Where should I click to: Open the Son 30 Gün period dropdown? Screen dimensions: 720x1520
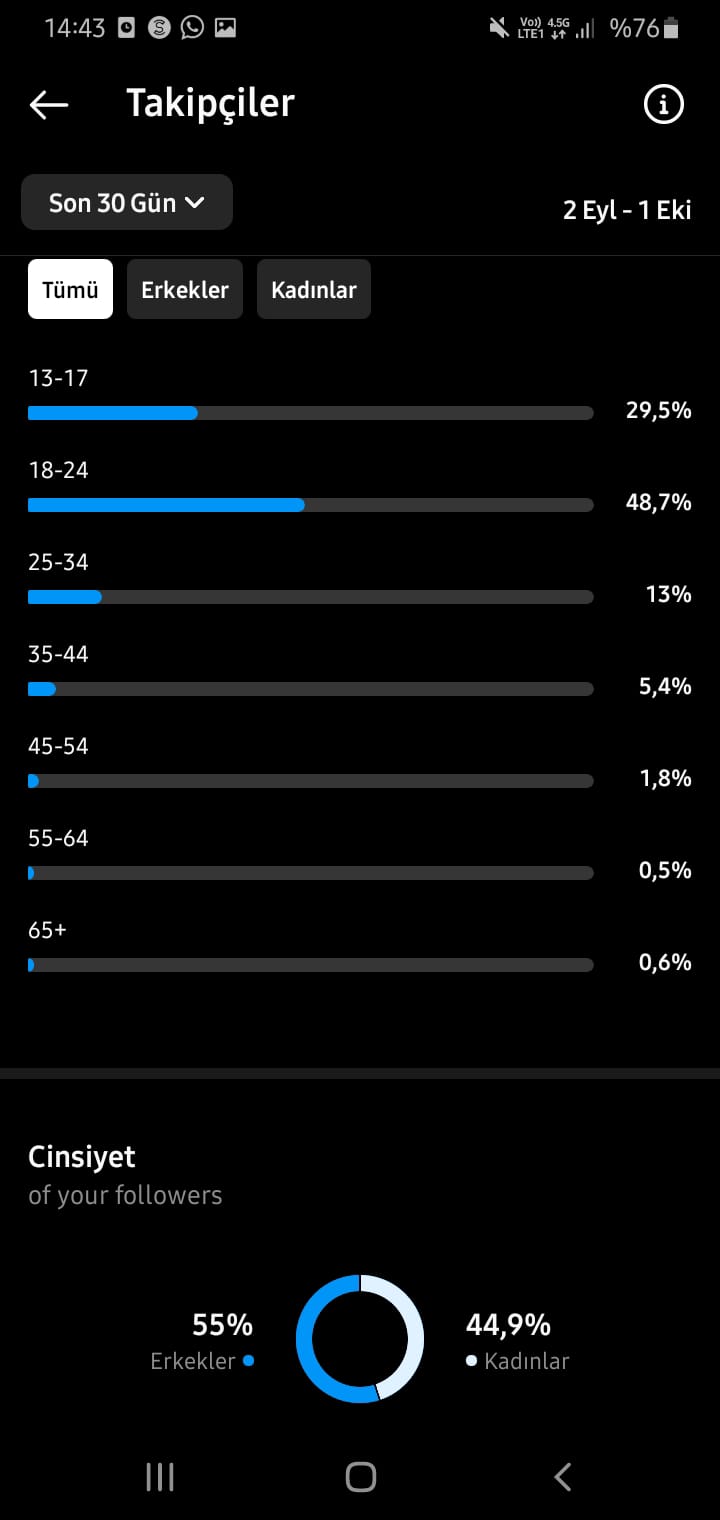coord(127,203)
